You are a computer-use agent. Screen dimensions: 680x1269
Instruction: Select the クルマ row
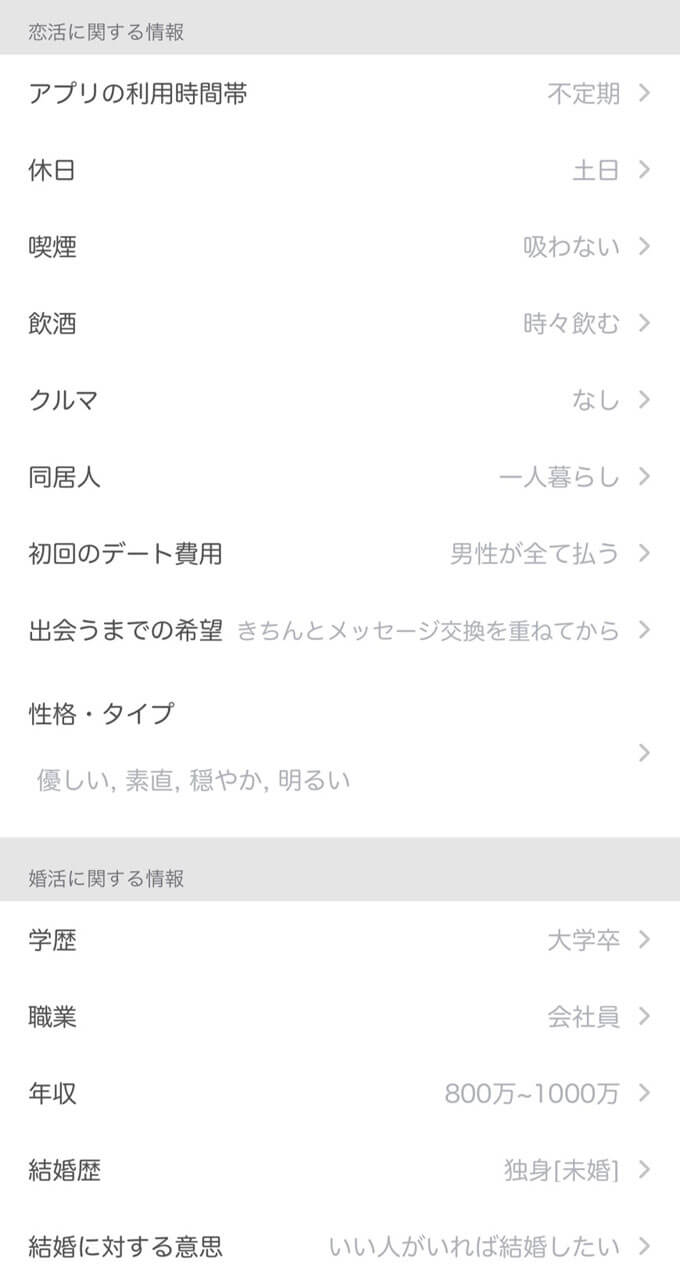pyautogui.click(x=340, y=400)
